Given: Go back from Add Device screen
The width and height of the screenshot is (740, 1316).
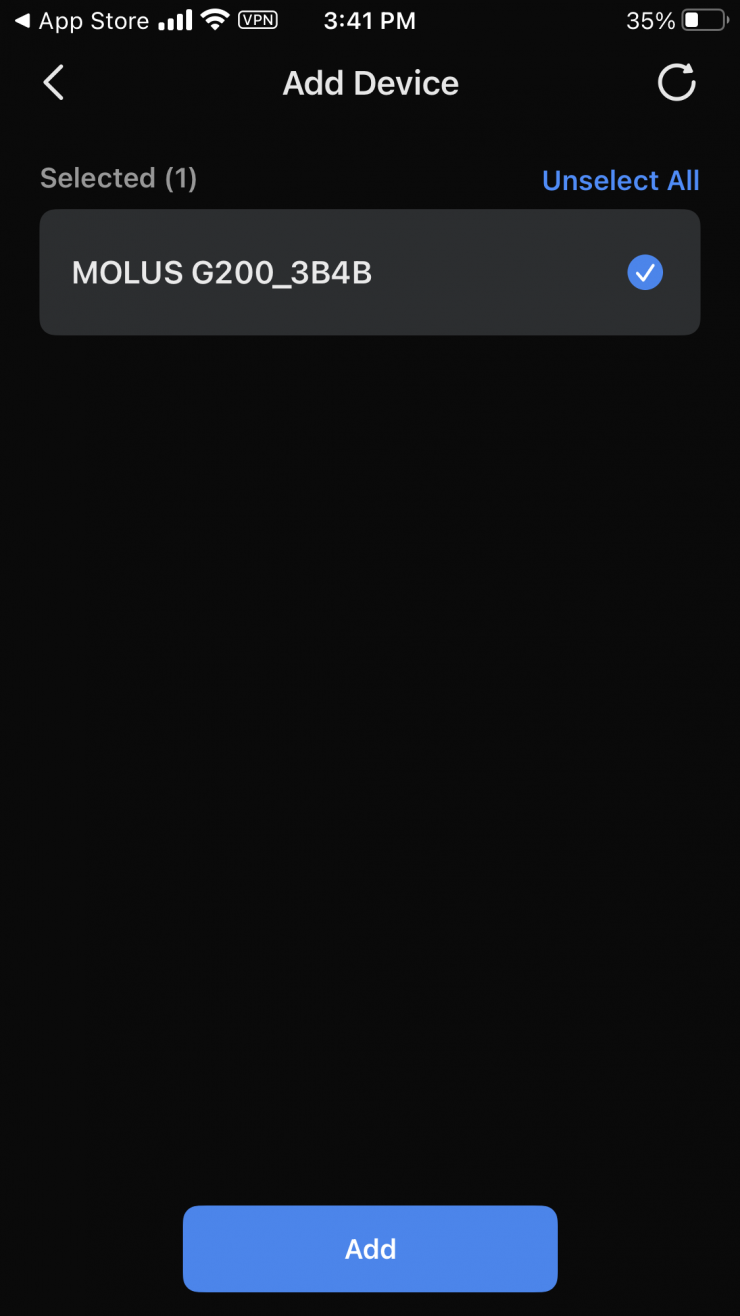Looking at the screenshot, I should point(54,83).
